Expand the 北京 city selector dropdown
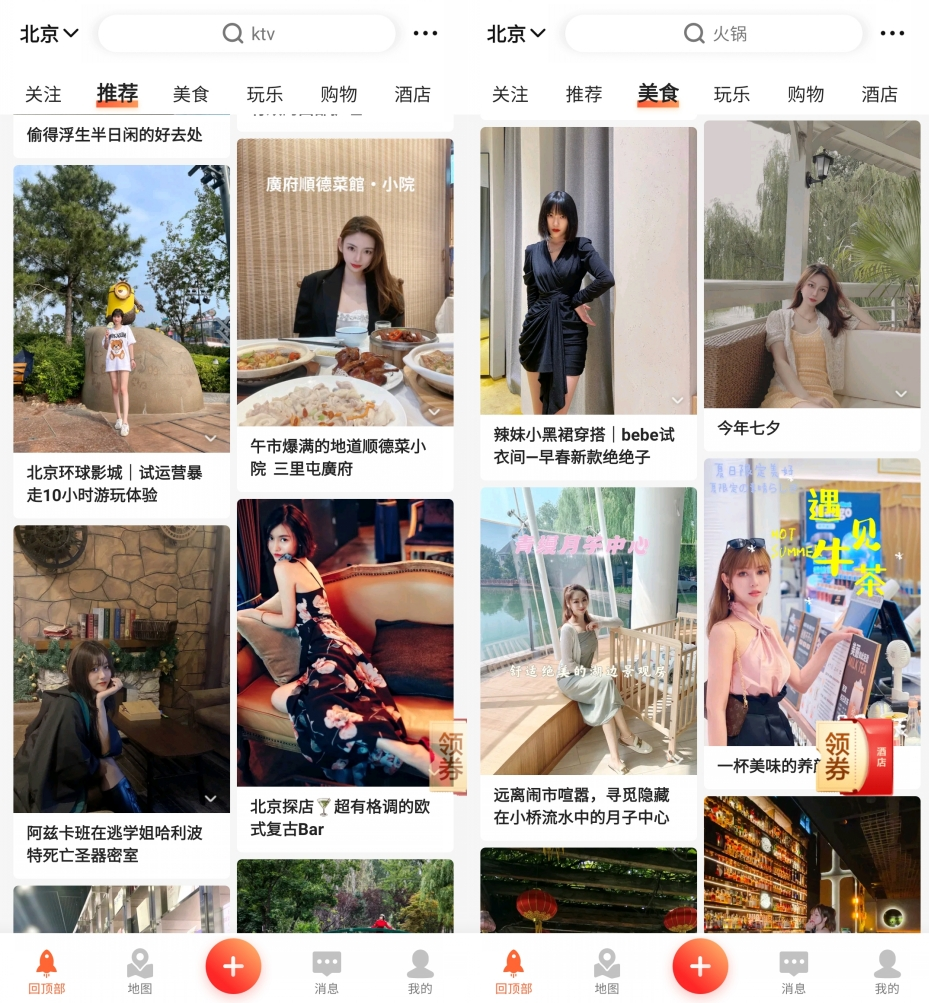Screen dimensions: 929x1003 point(46,33)
